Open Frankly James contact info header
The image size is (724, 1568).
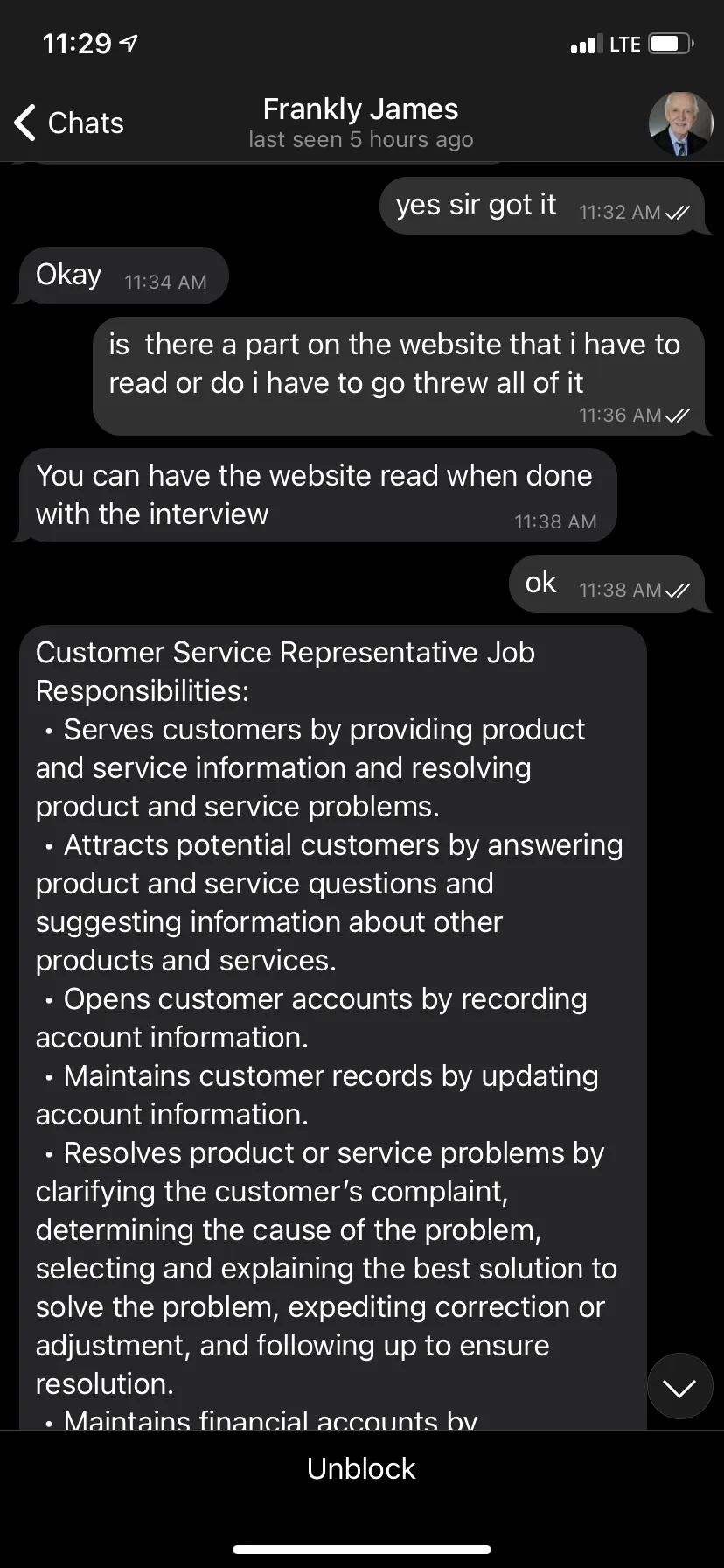tap(360, 123)
